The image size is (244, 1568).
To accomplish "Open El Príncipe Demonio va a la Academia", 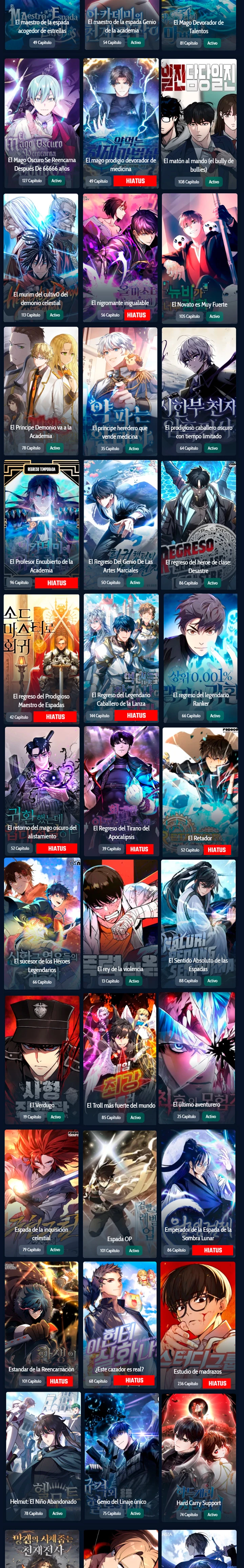I will tap(41, 390).
